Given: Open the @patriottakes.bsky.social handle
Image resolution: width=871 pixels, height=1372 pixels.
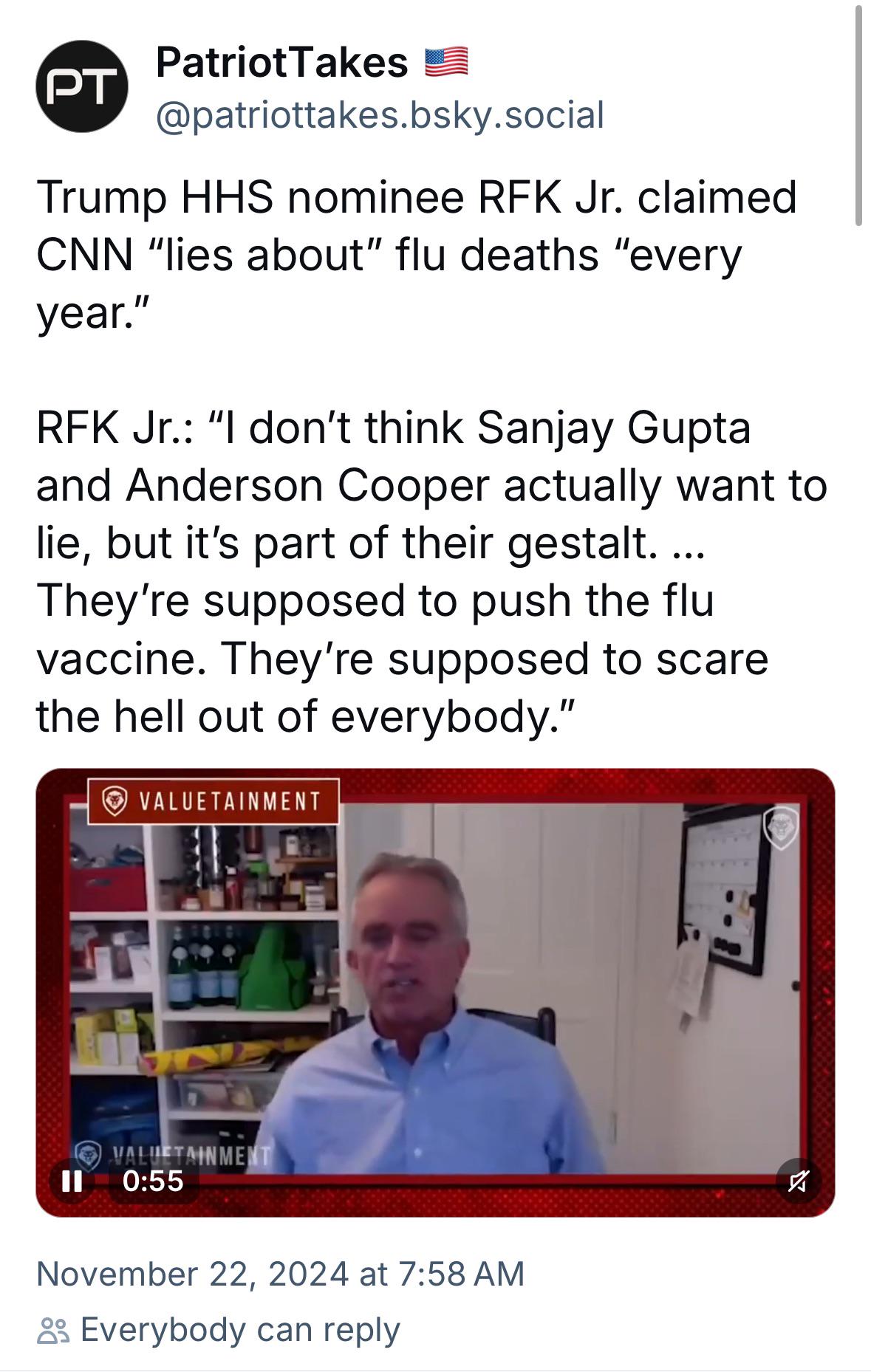Looking at the screenshot, I should click(380, 115).
